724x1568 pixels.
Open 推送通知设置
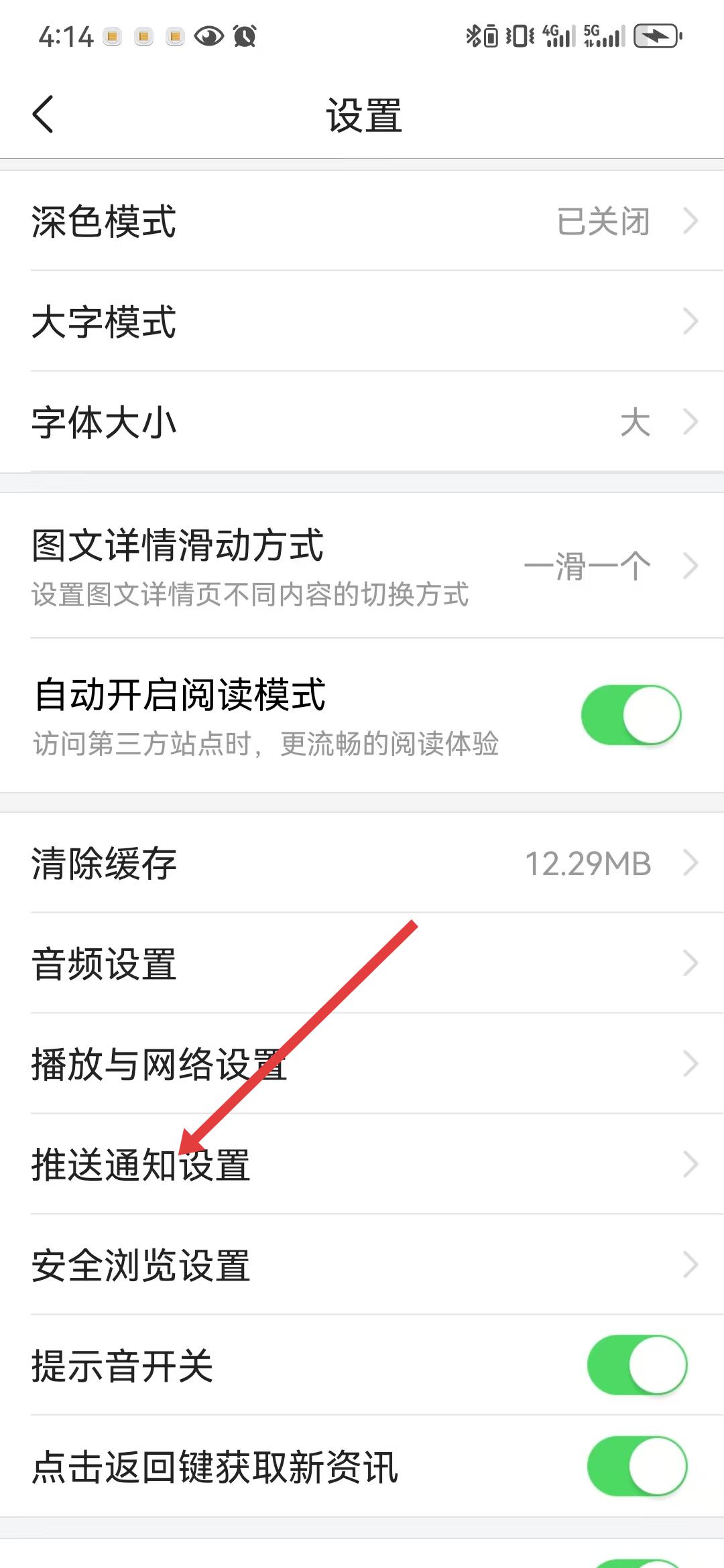362,1165
